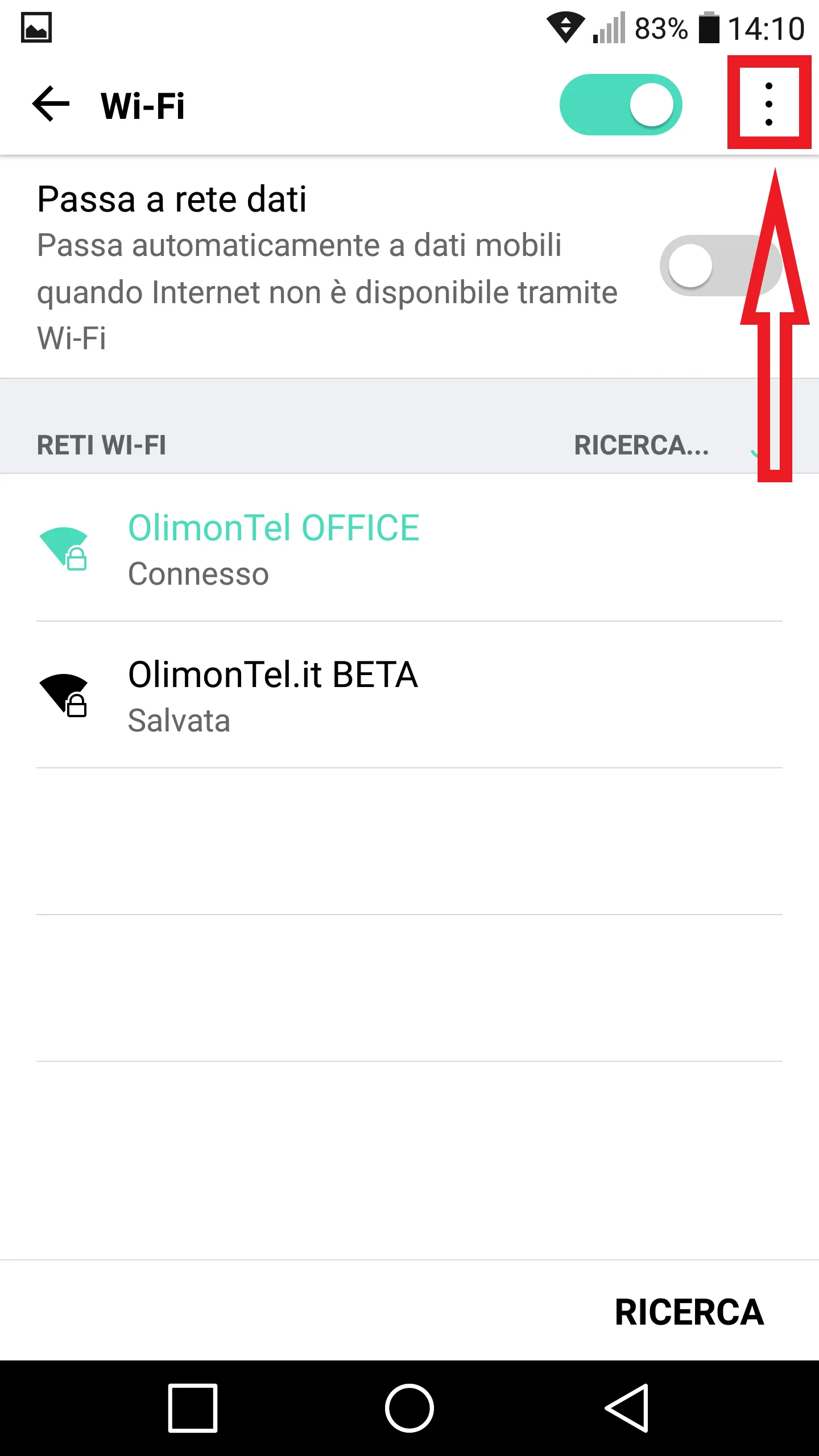Select the OlimonTel.it BETA network
Image resolution: width=819 pixels, height=1456 pixels.
273,695
